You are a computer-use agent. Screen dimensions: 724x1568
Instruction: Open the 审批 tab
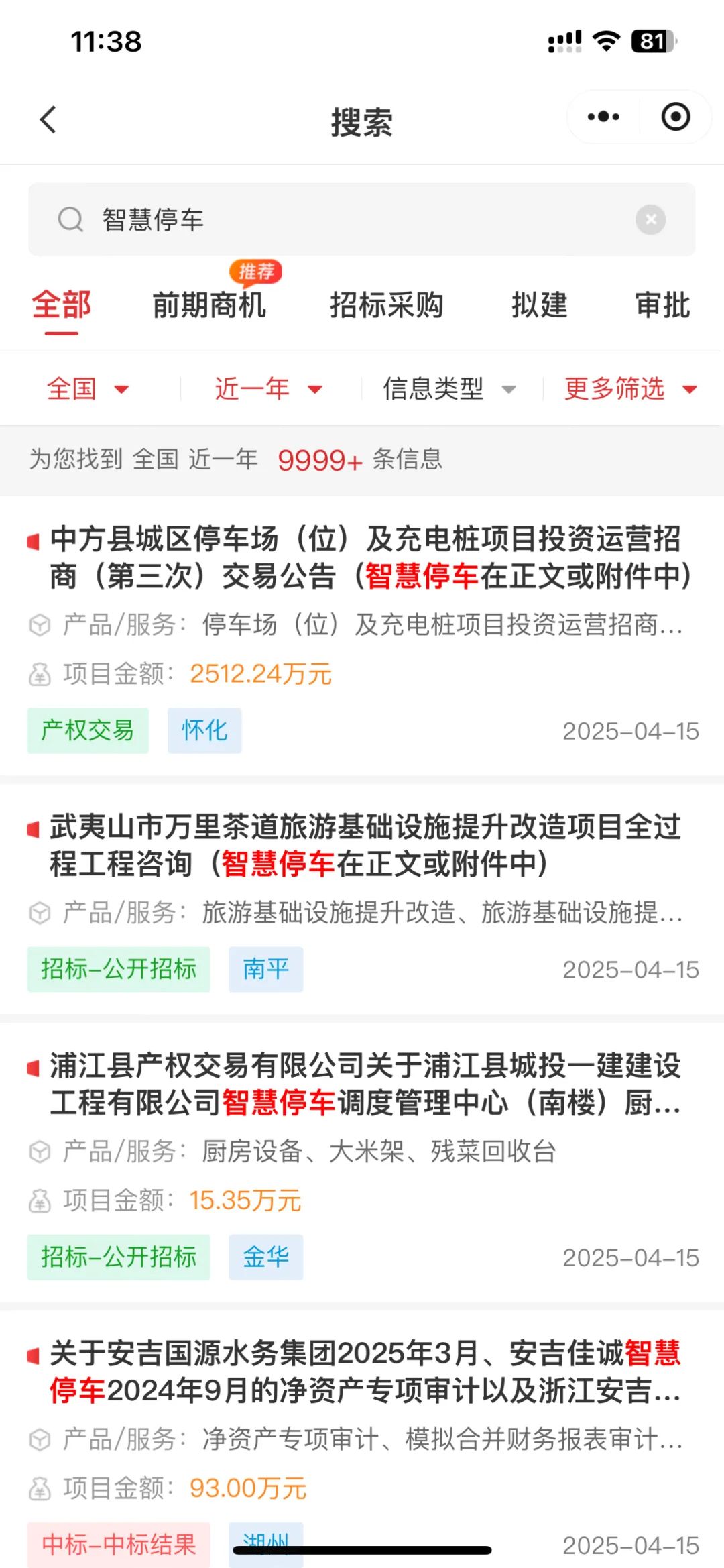point(662,305)
